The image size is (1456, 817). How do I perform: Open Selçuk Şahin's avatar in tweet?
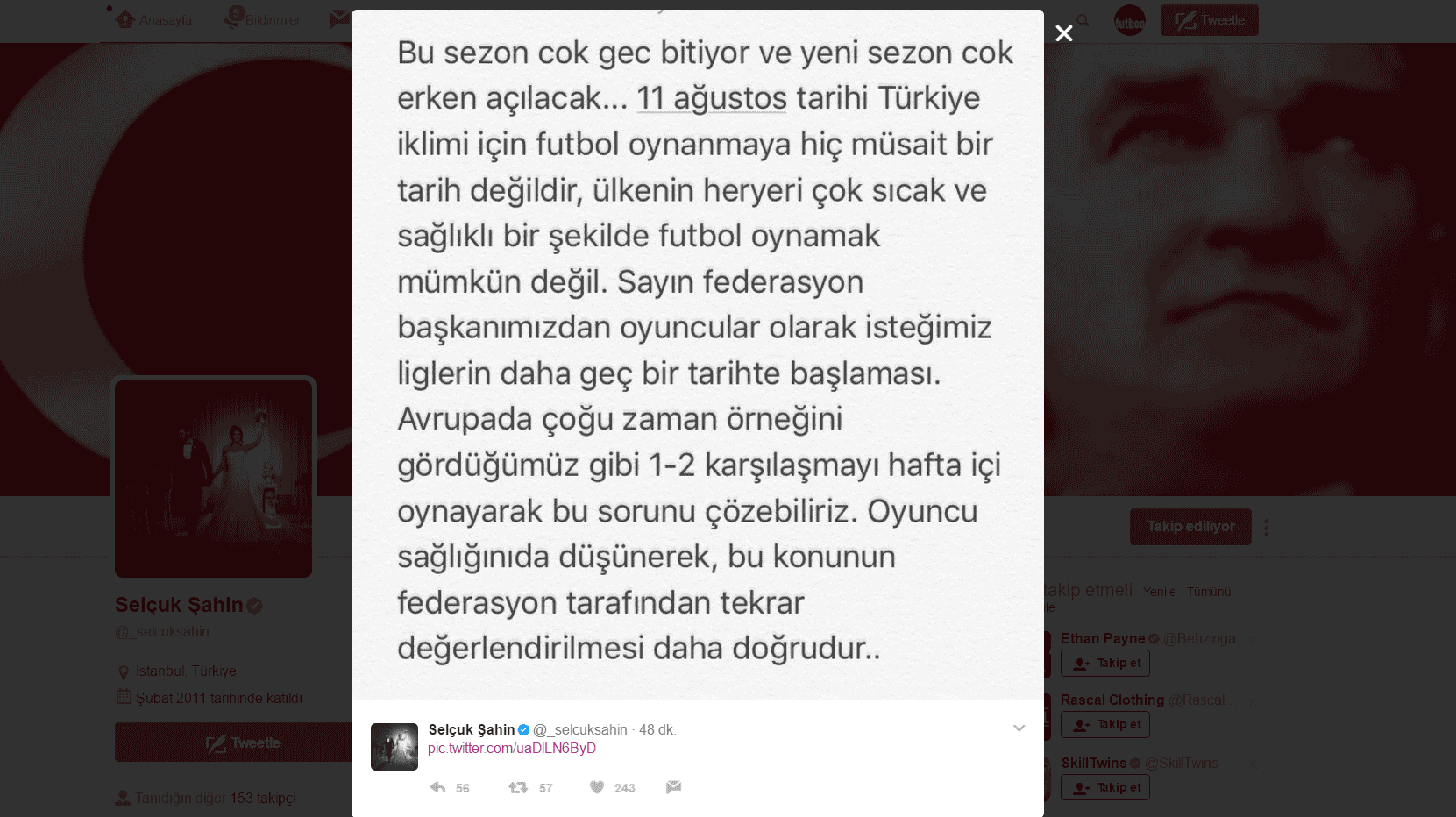(394, 746)
